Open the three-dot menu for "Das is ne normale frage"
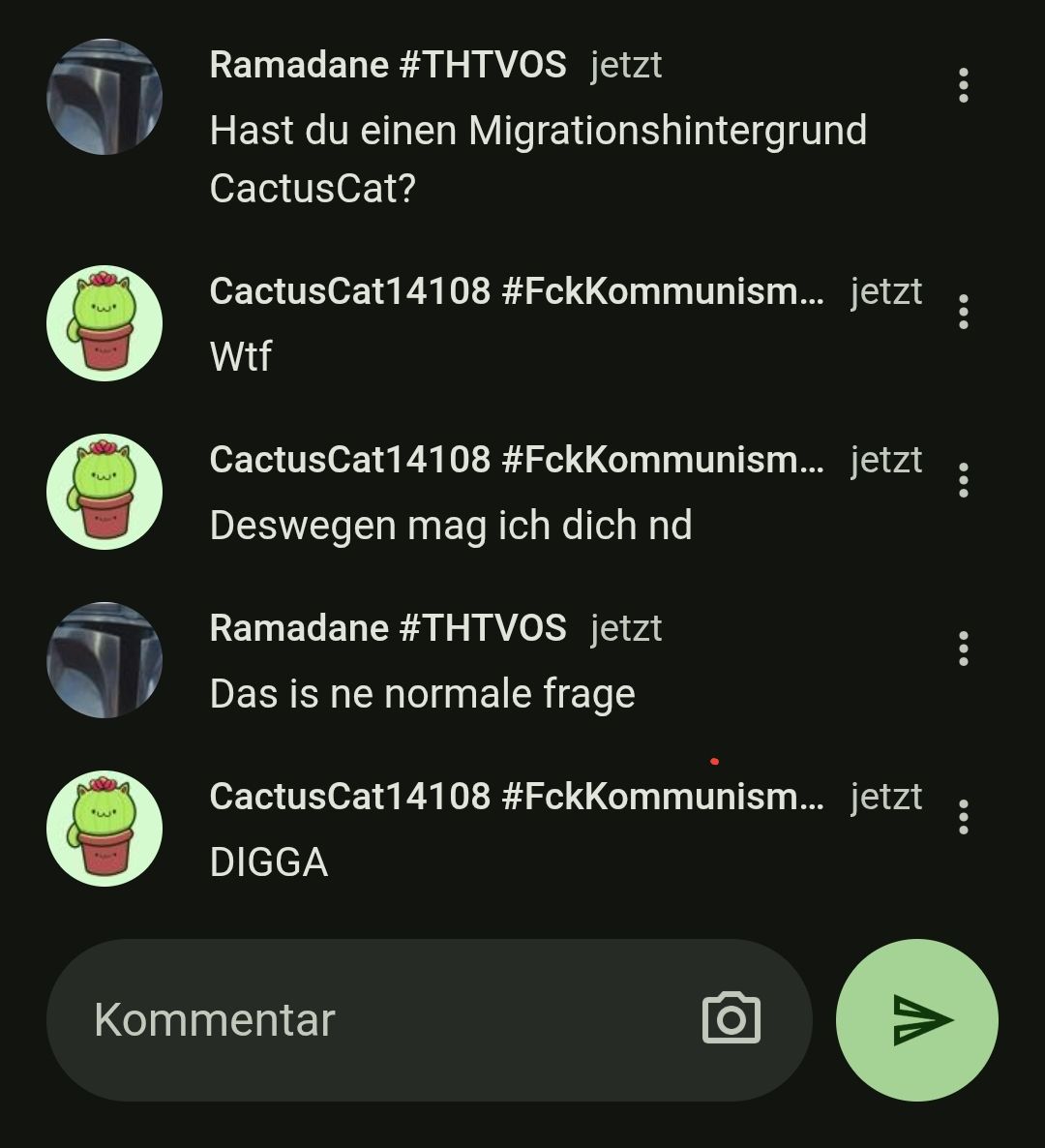This screenshot has height=1148, width=1045. [963, 649]
